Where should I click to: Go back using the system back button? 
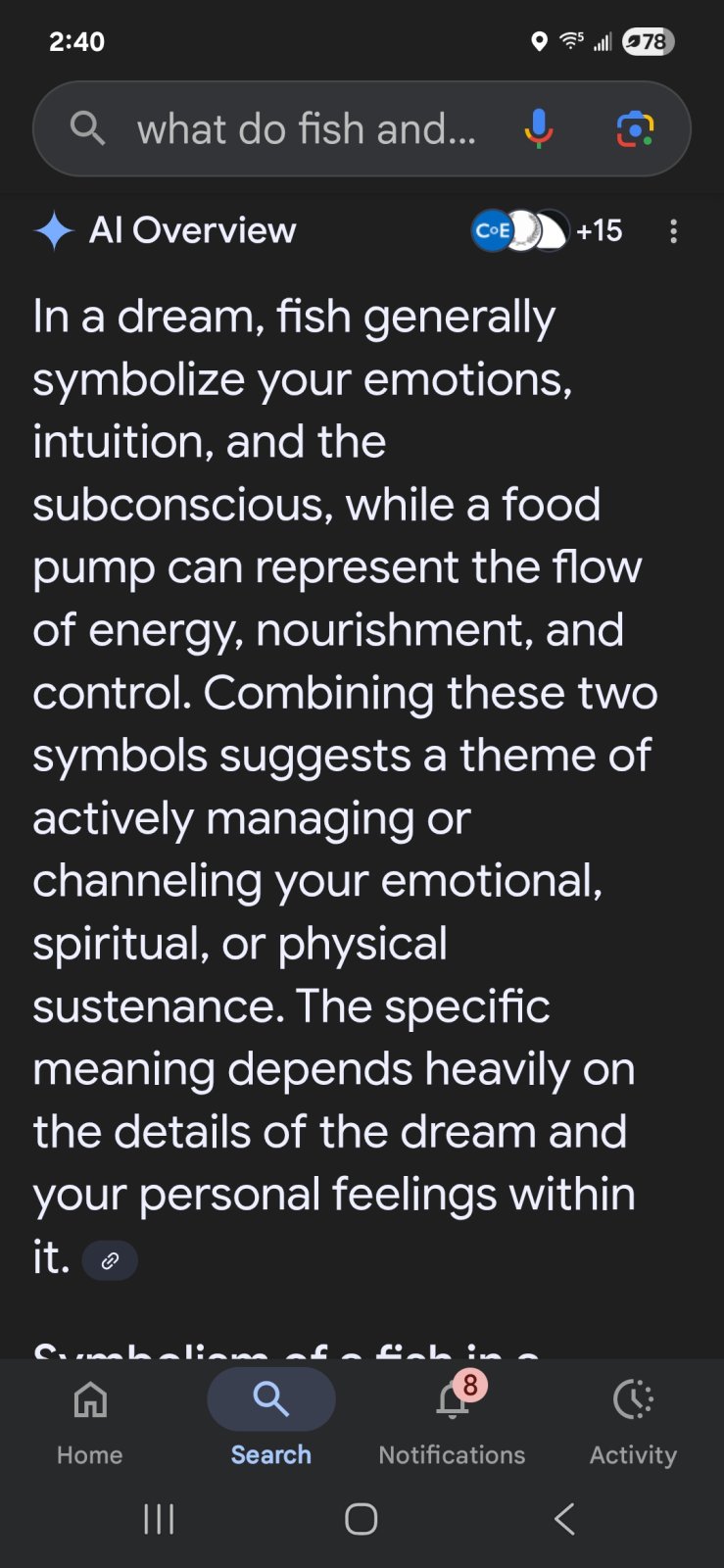(x=564, y=1519)
